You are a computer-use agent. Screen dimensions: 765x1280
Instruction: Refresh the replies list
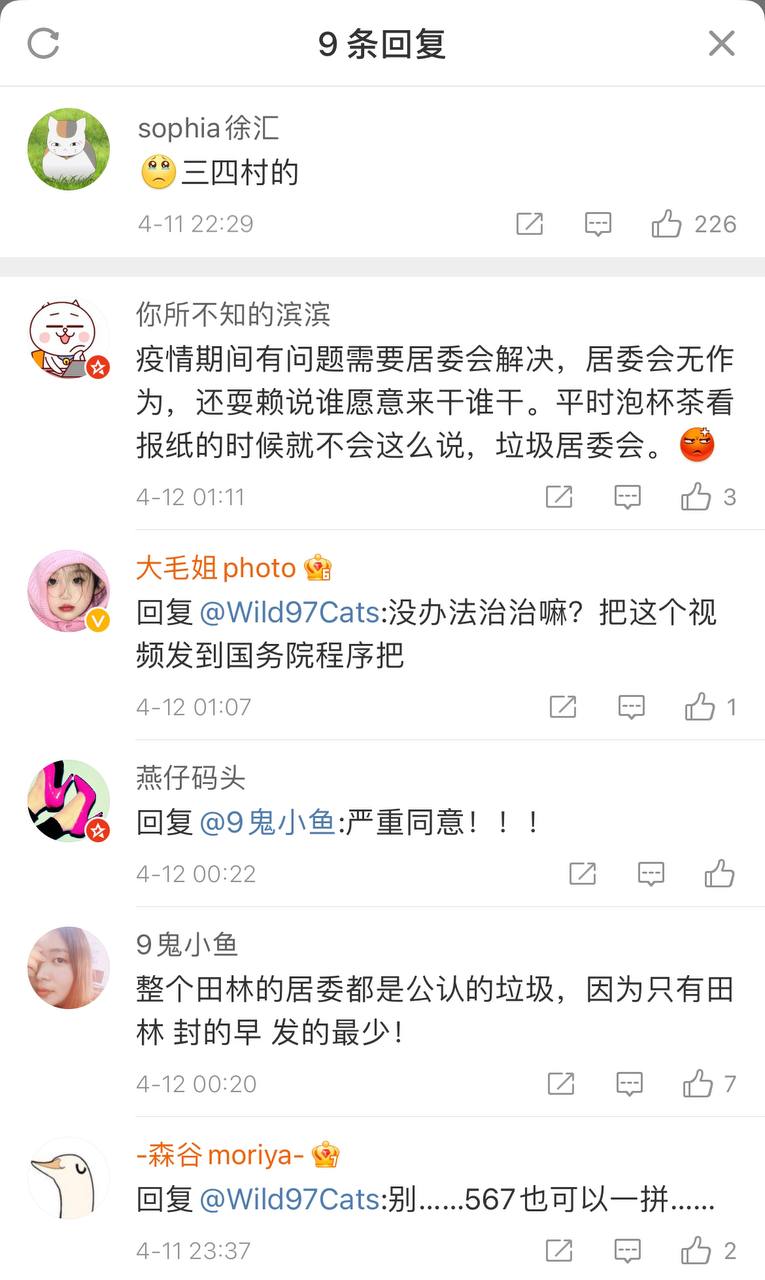click(43, 43)
